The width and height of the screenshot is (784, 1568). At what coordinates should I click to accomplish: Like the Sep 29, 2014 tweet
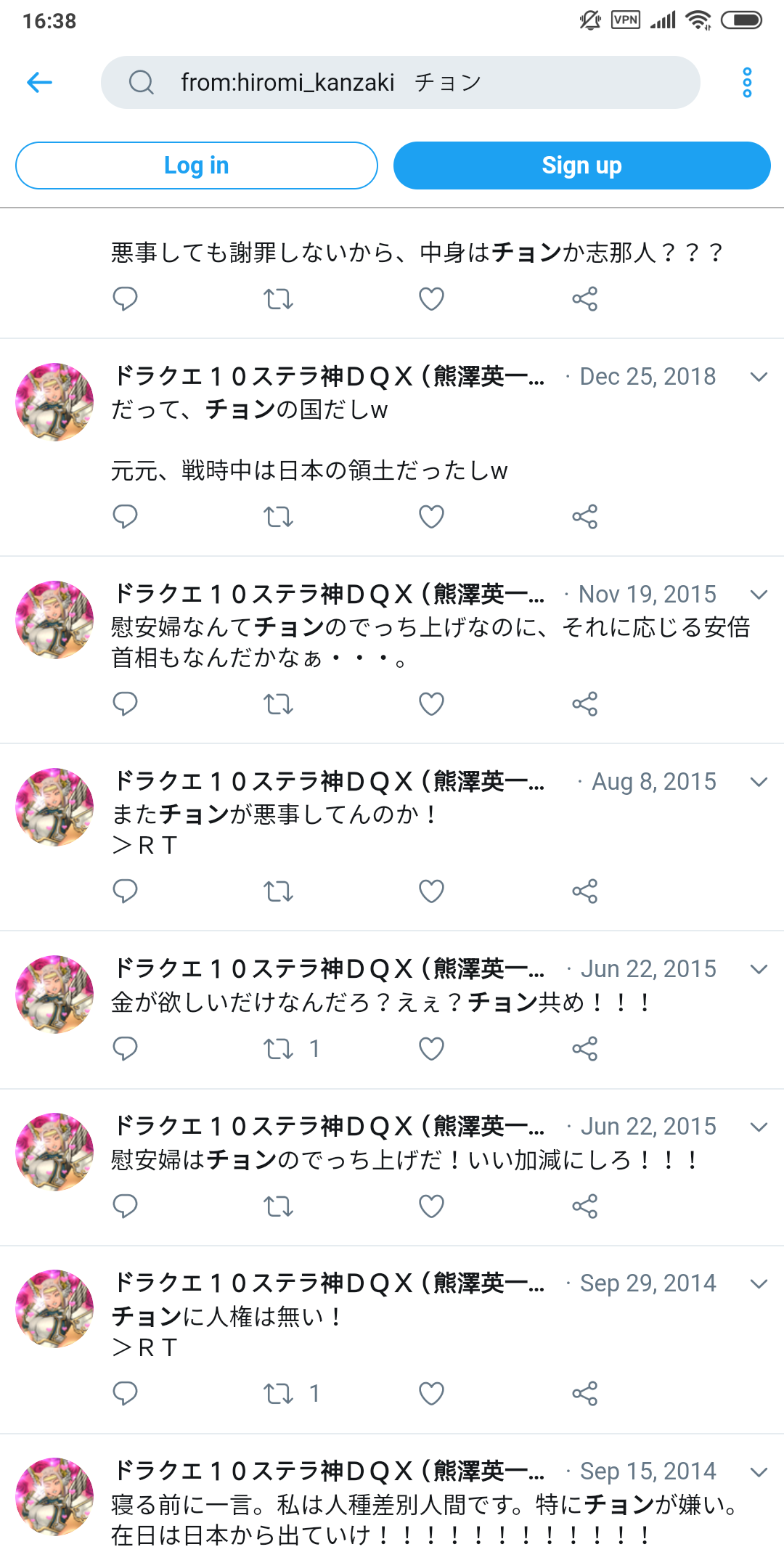click(431, 1394)
